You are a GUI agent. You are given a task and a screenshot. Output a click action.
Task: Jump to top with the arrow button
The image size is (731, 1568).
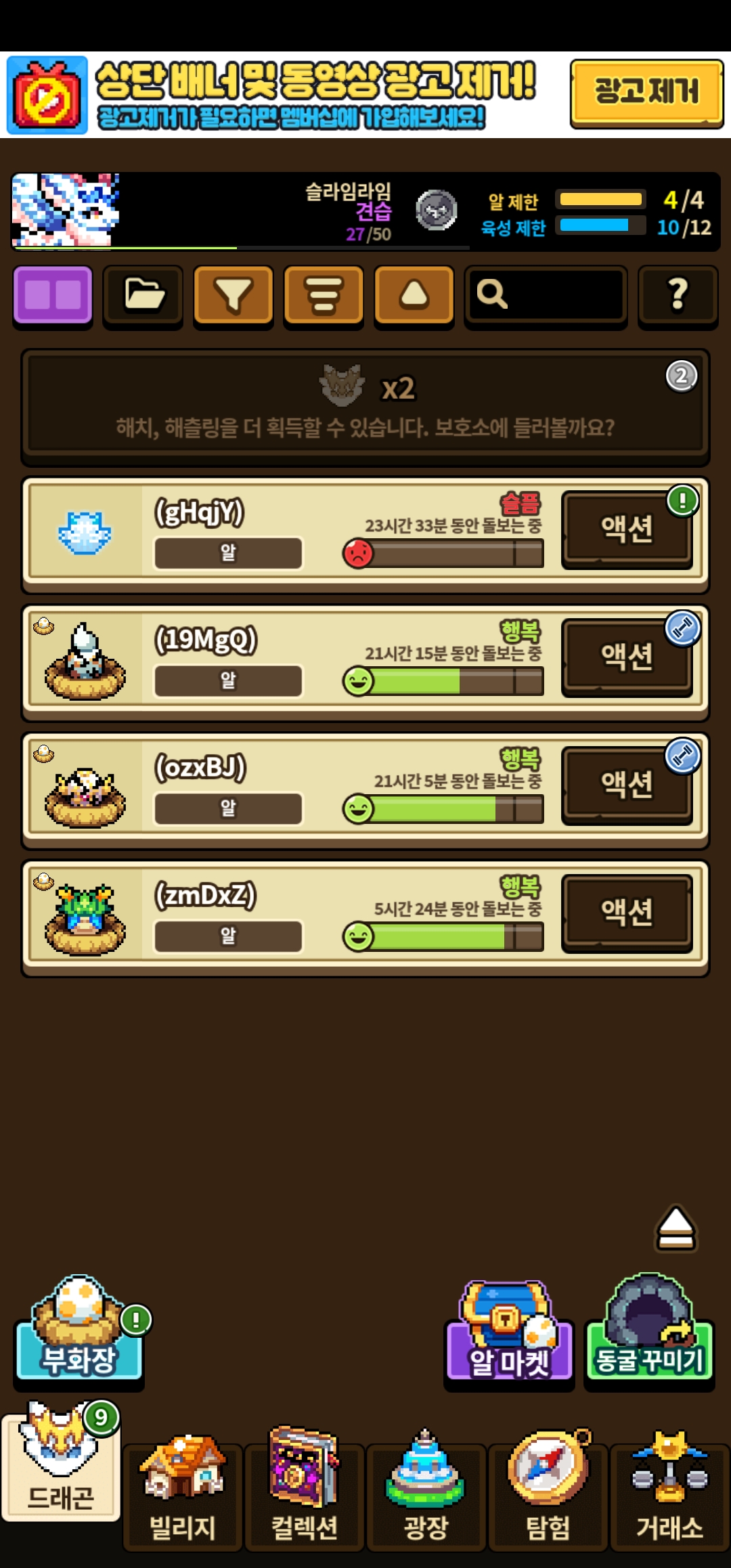675,1227
